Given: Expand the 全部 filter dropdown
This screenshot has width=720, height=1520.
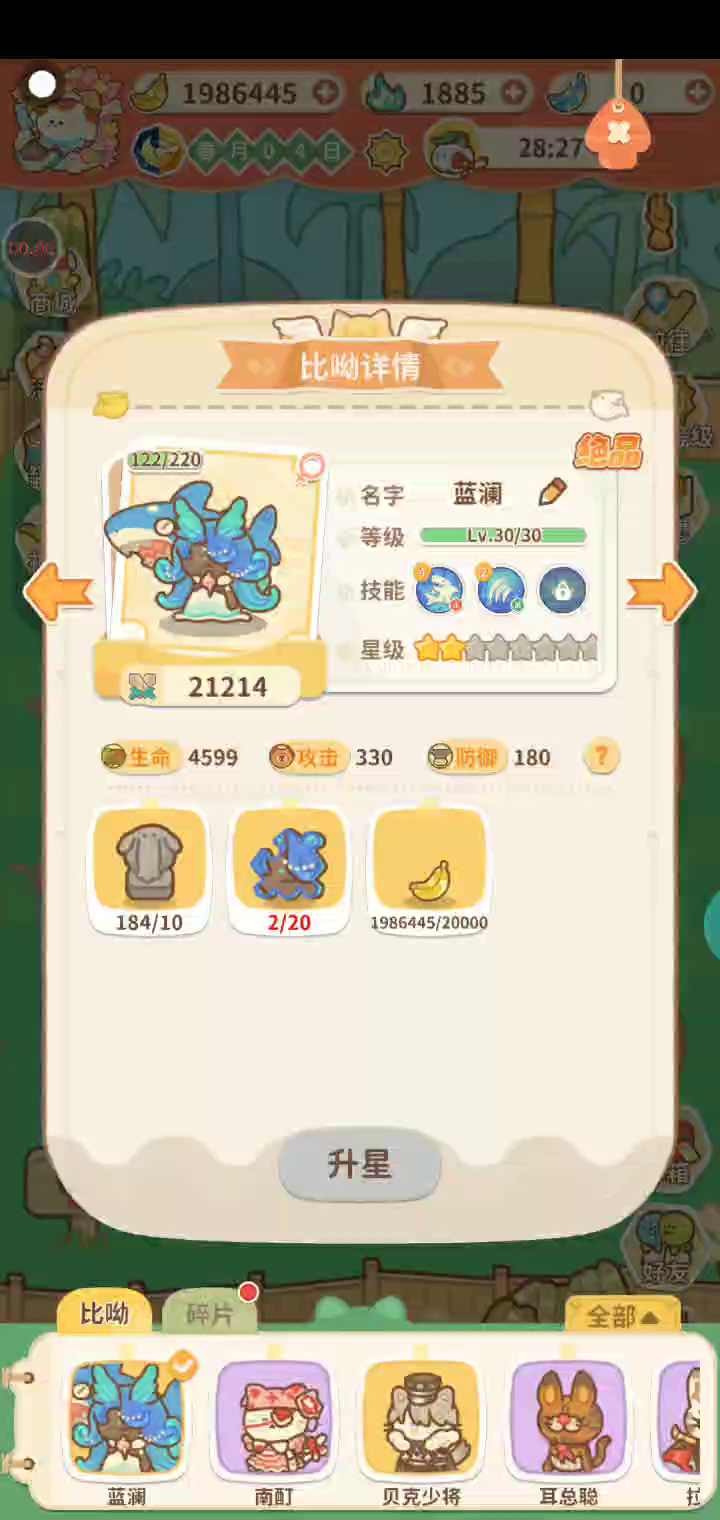Looking at the screenshot, I should 622,1316.
